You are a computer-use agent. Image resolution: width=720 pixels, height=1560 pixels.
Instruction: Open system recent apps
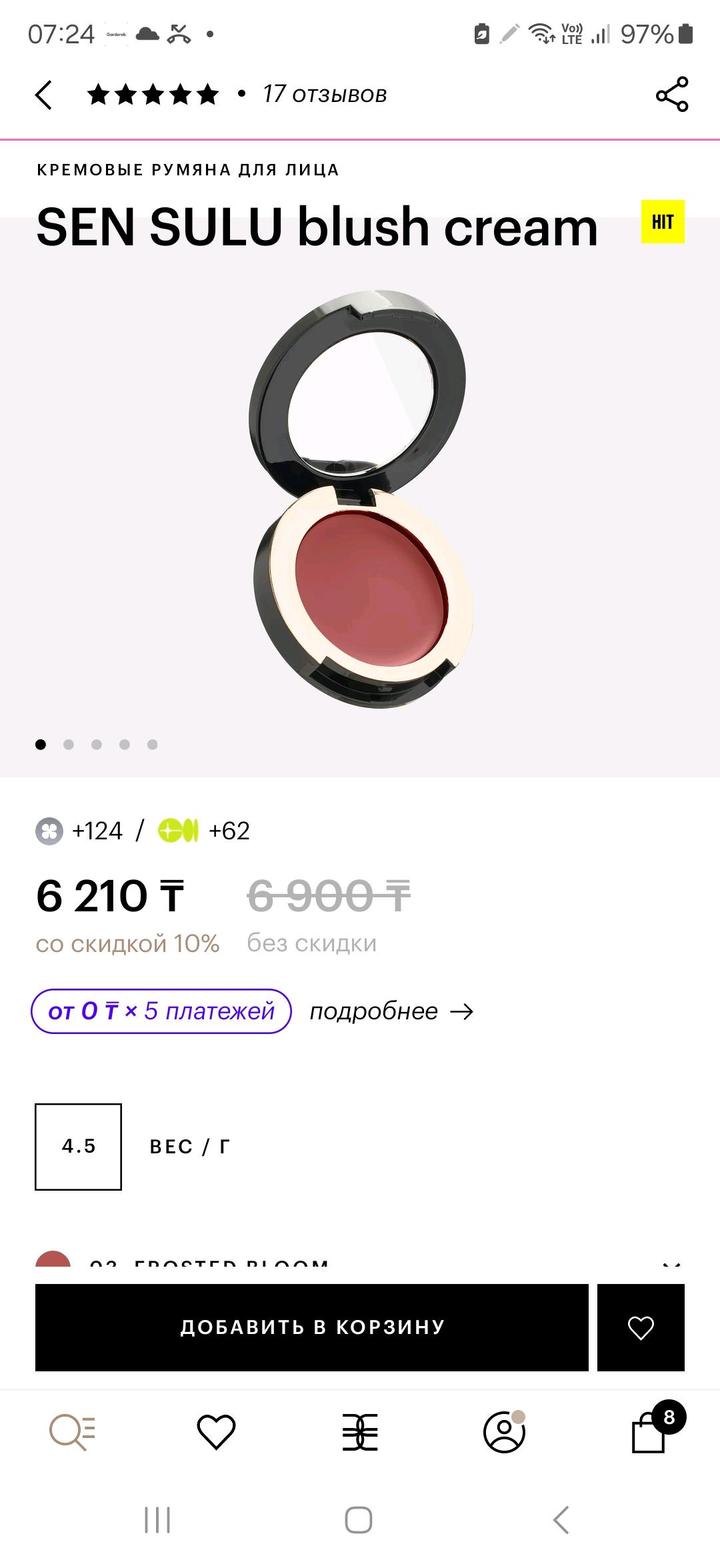click(x=157, y=1520)
